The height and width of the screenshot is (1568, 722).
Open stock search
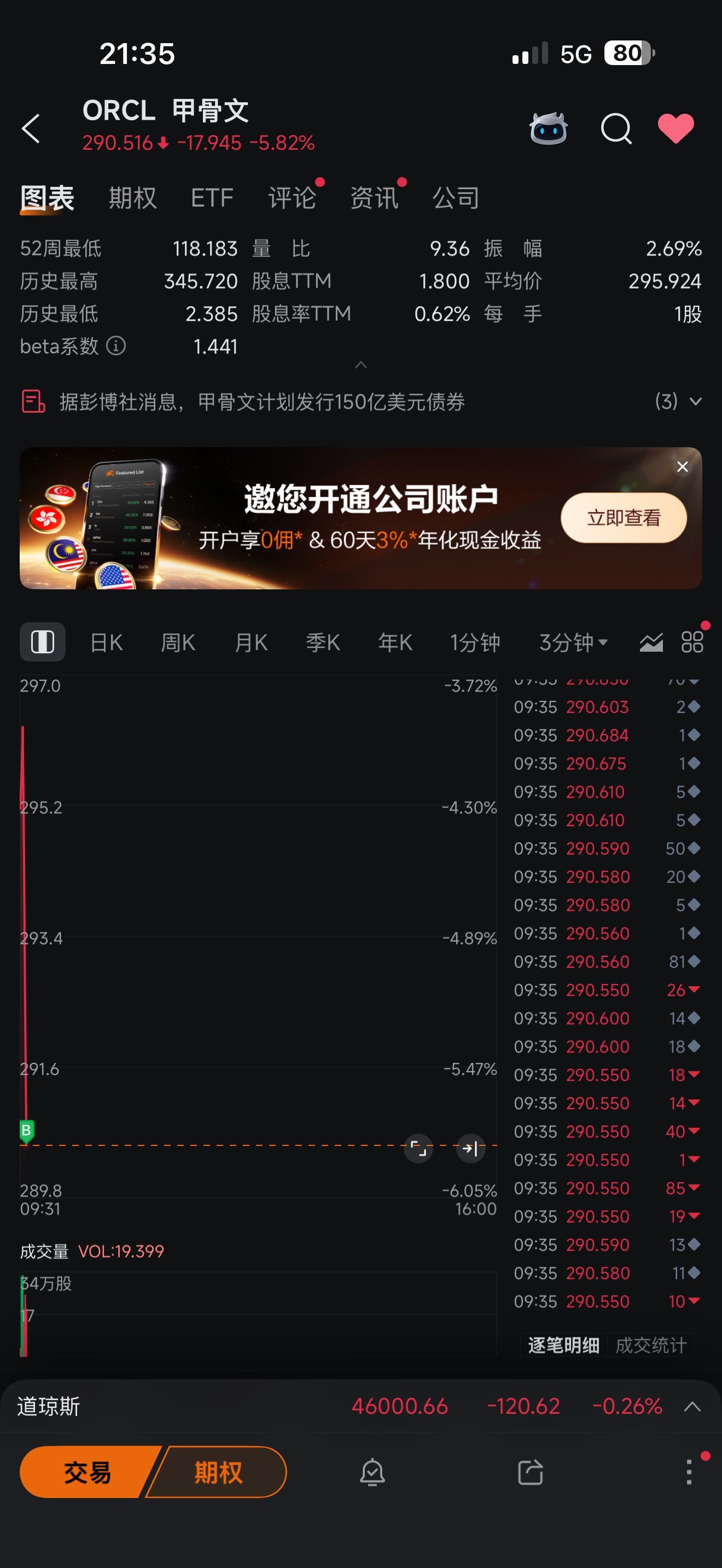(616, 128)
